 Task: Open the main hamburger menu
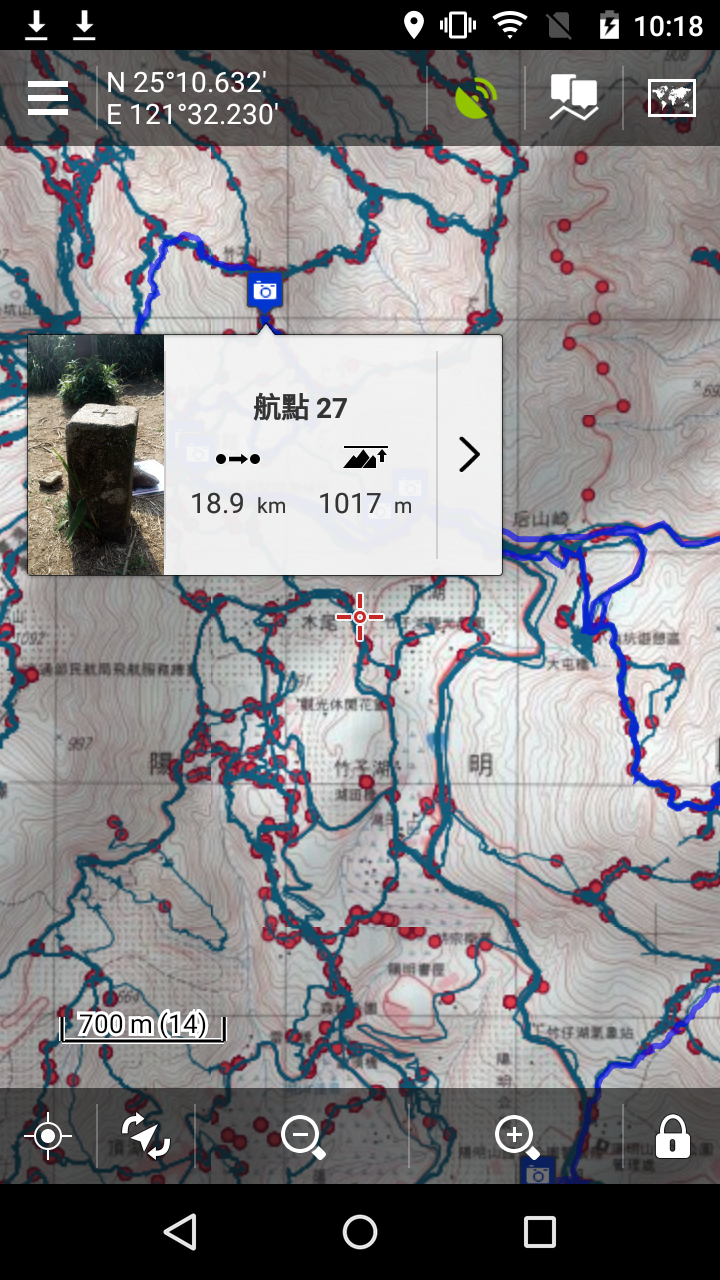pos(48,98)
